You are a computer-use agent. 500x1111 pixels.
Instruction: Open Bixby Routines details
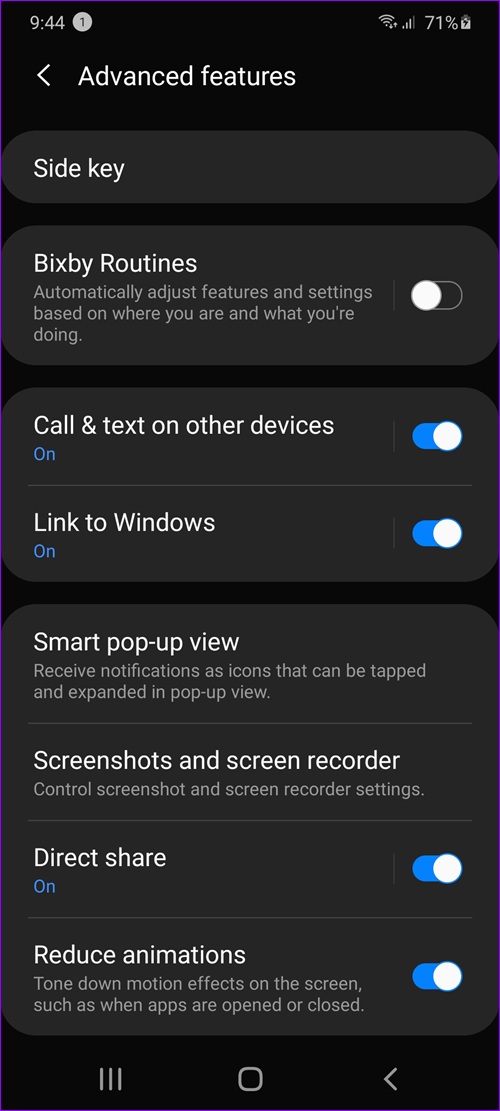pyautogui.click(x=198, y=295)
